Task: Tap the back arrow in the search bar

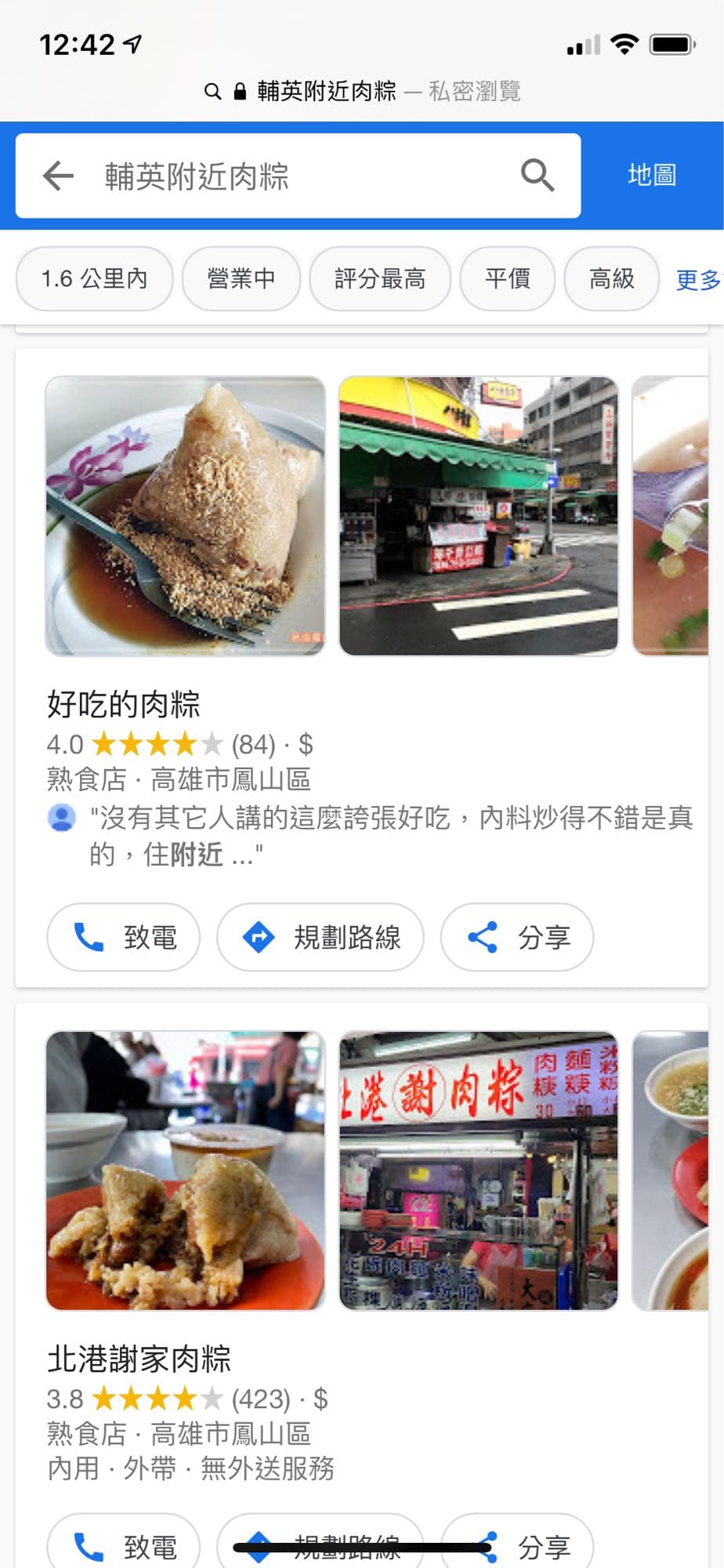Action: 55,175
